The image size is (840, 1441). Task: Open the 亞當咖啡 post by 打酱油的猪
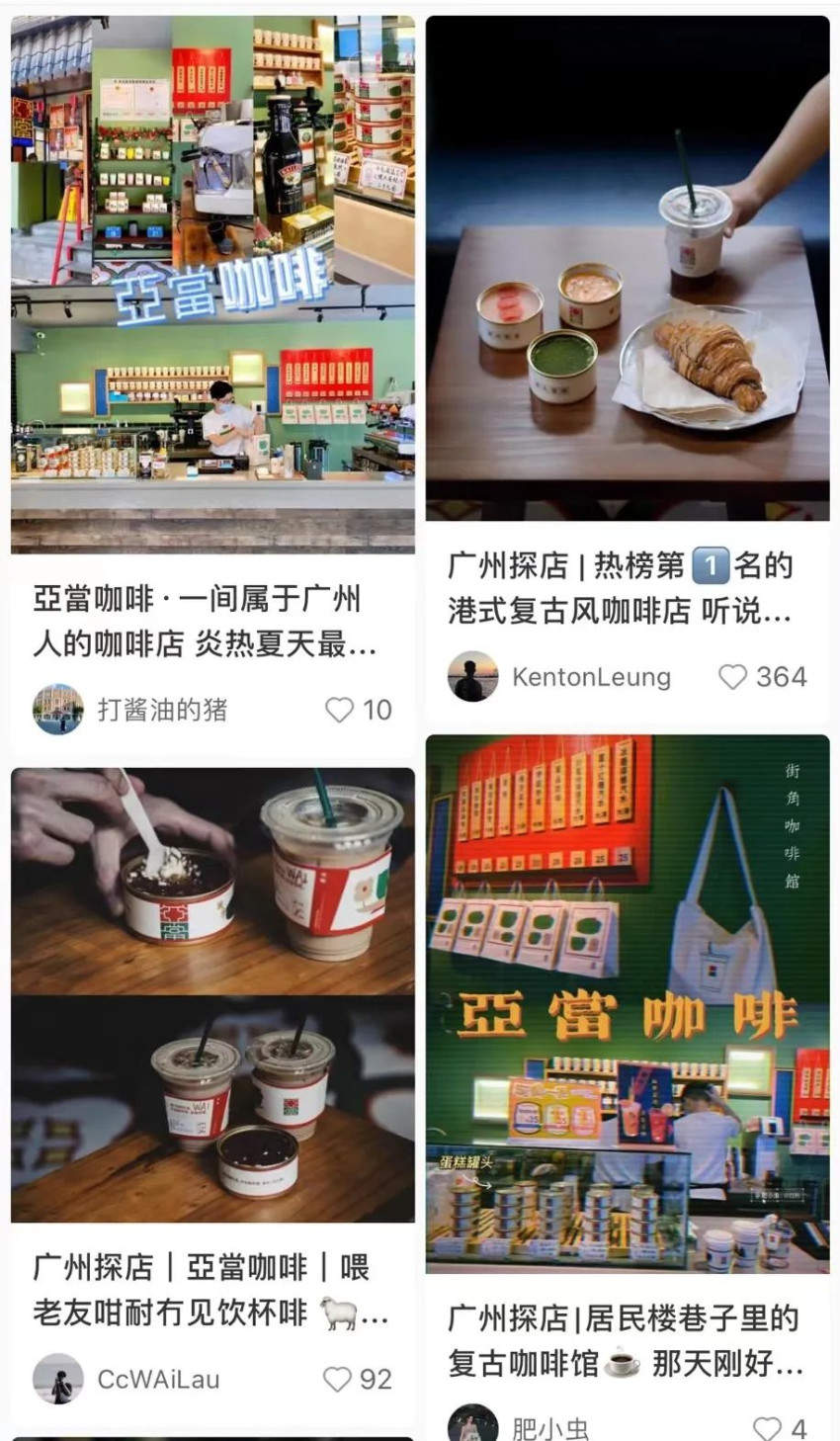point(212,287)
